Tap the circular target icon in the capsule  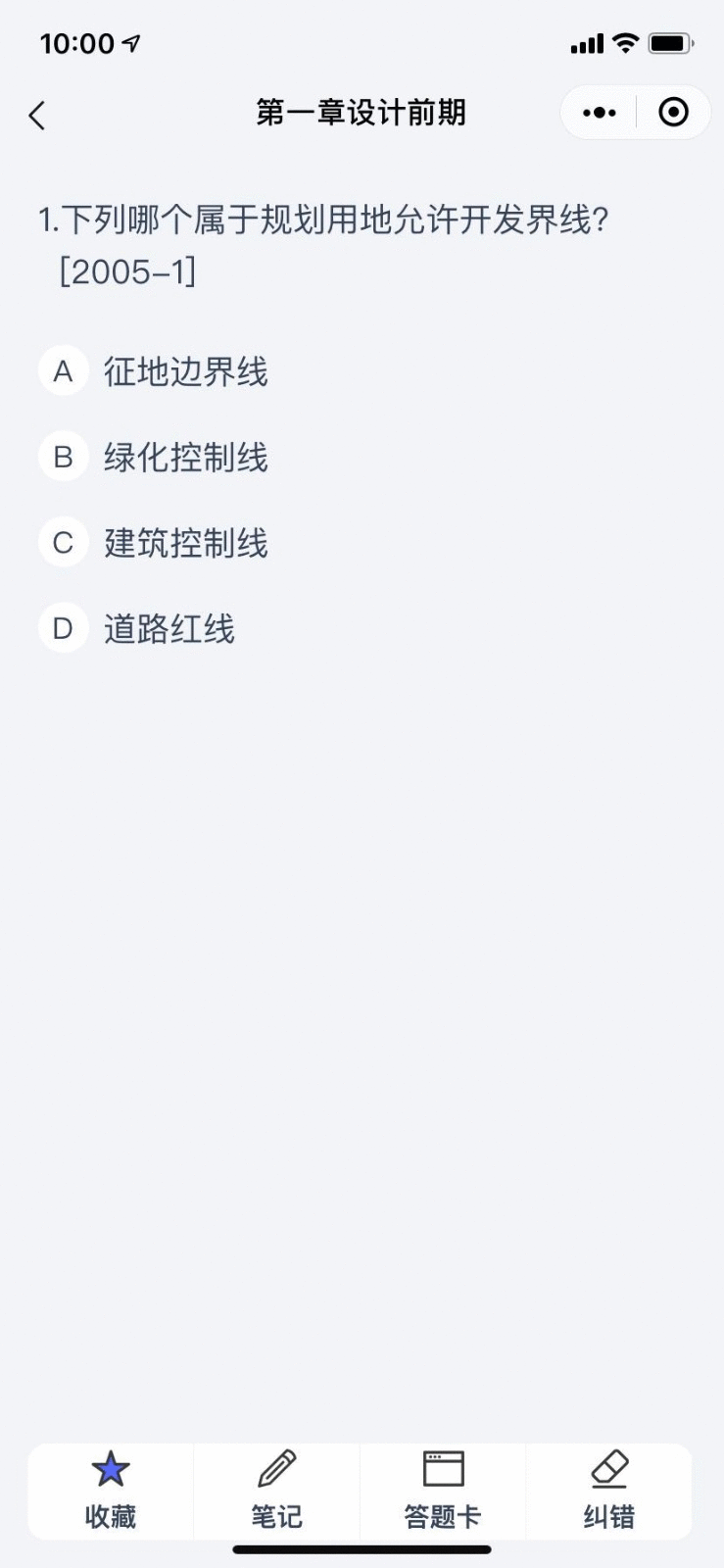click(673, 113)
